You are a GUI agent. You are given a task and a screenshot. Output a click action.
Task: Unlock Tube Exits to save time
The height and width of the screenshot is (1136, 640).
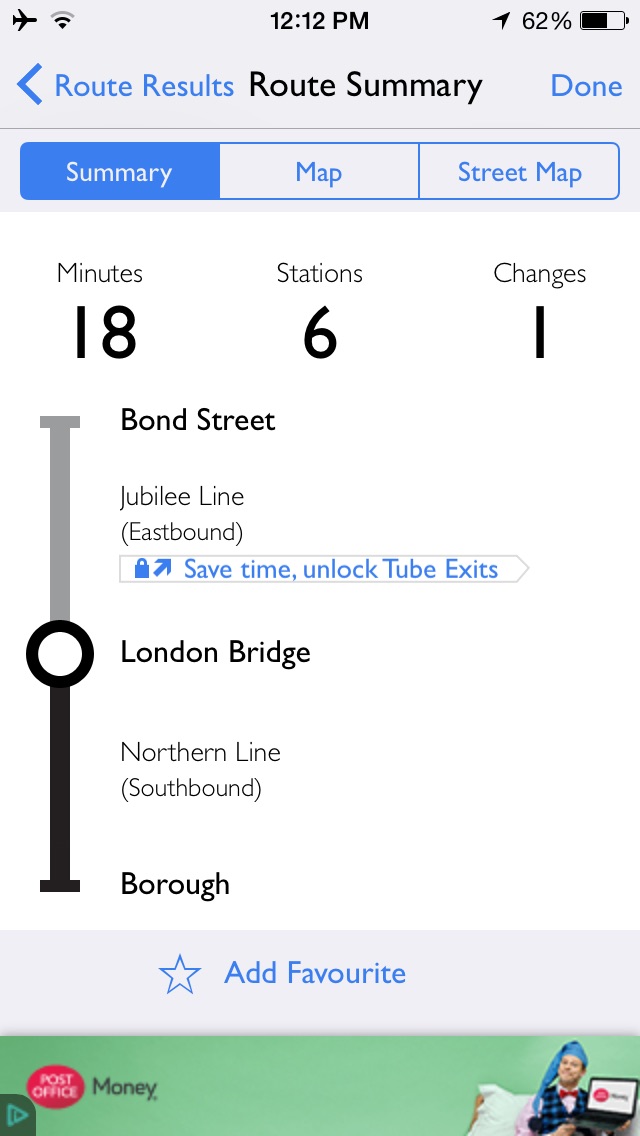click(x=323, y=570)
